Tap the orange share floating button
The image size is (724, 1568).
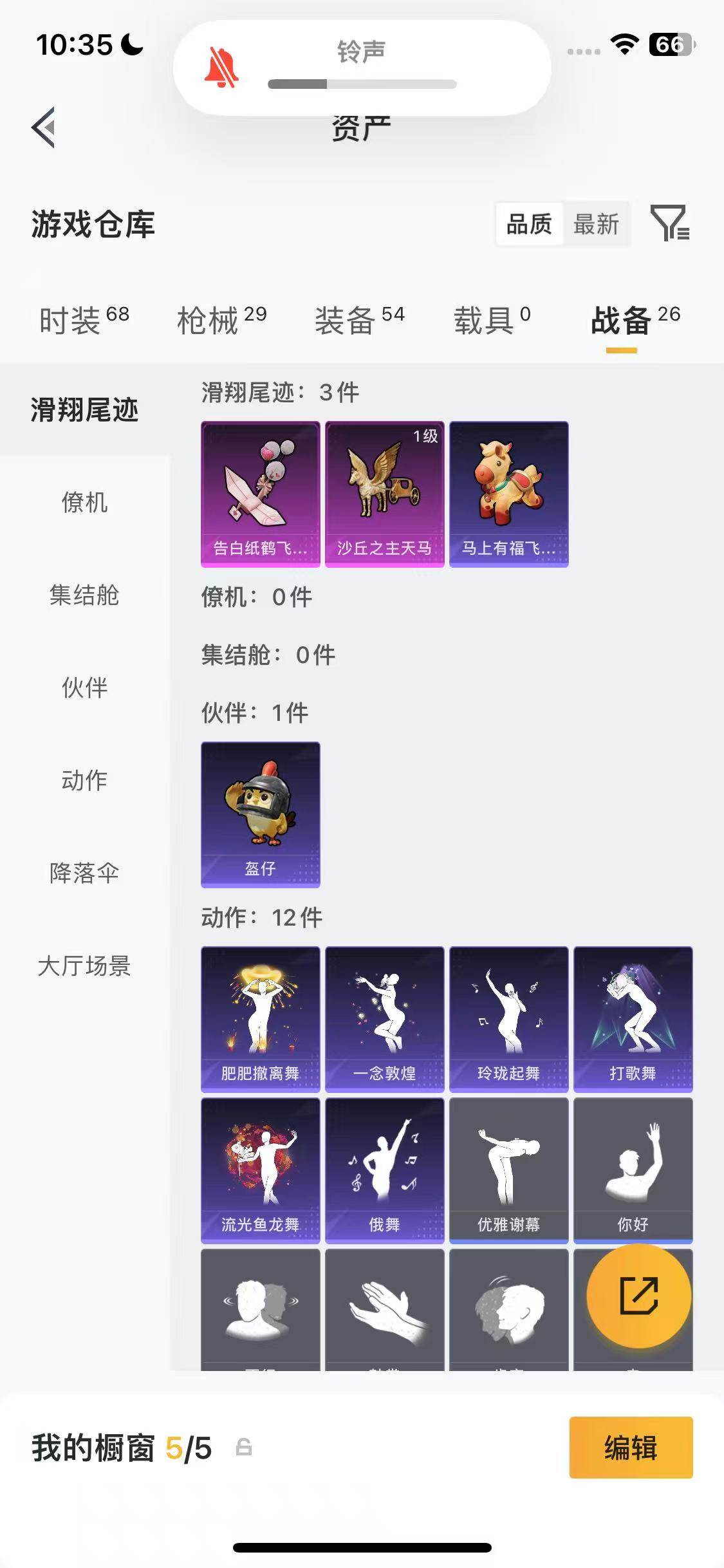(638, 1296)
